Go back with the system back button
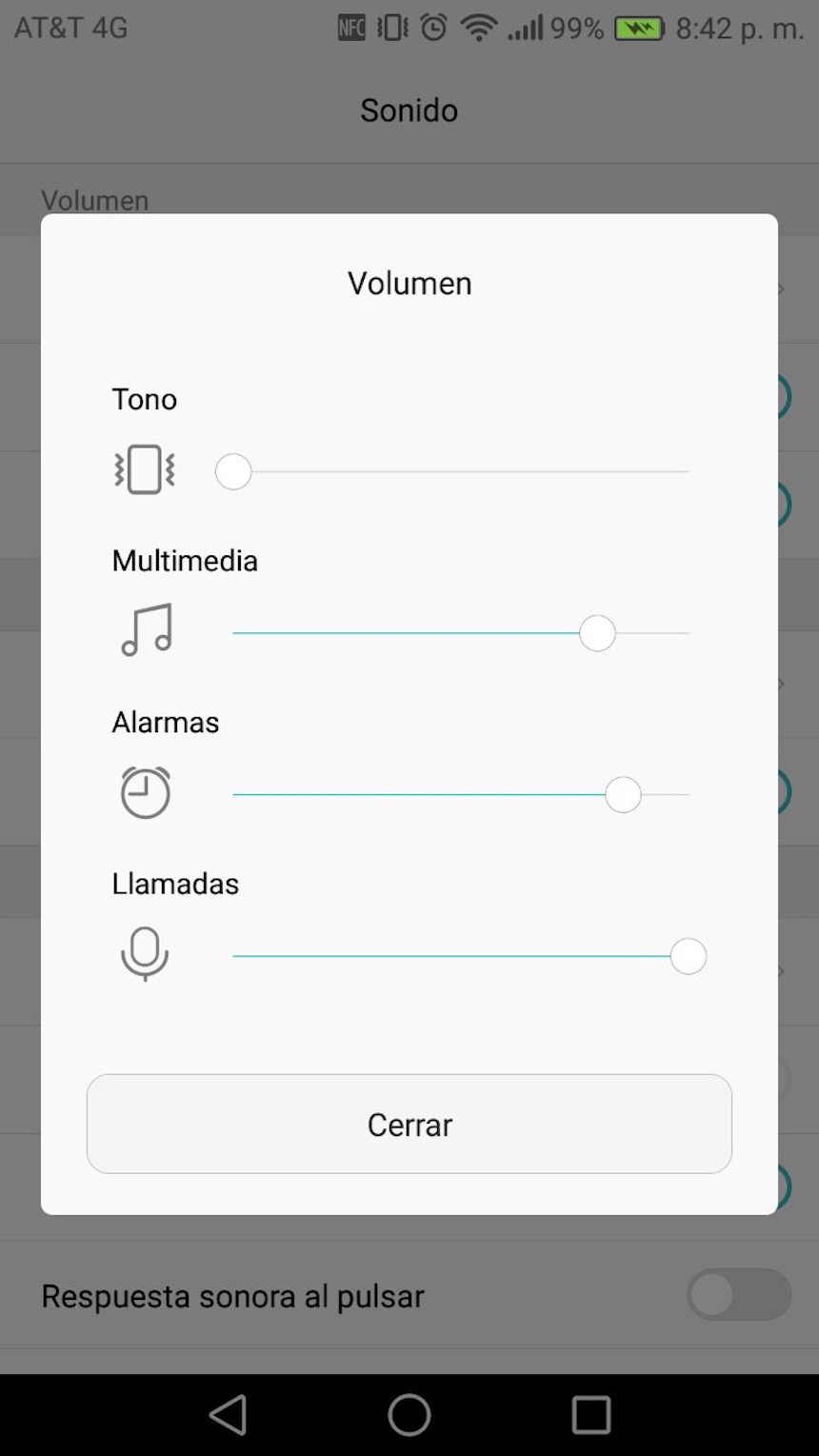The height and width of the screenshot is (1456, 819). click(229, 1415)
